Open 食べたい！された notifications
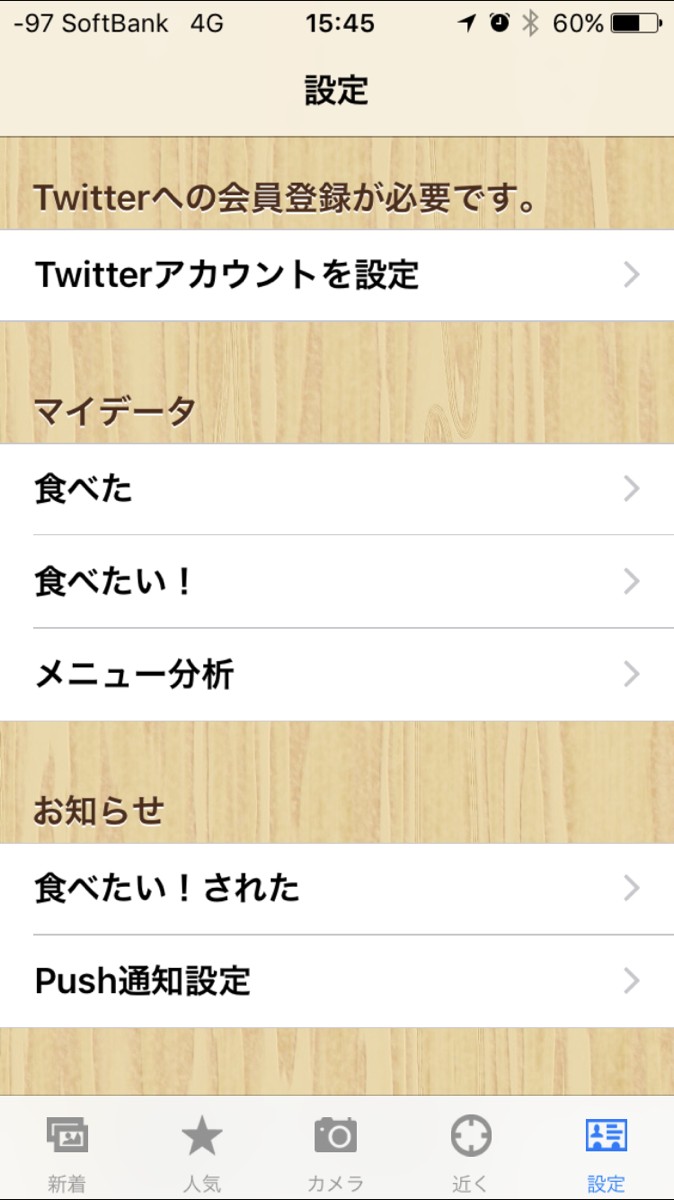The height and width of the screenshot is (1200, 674). click(337, 889)
